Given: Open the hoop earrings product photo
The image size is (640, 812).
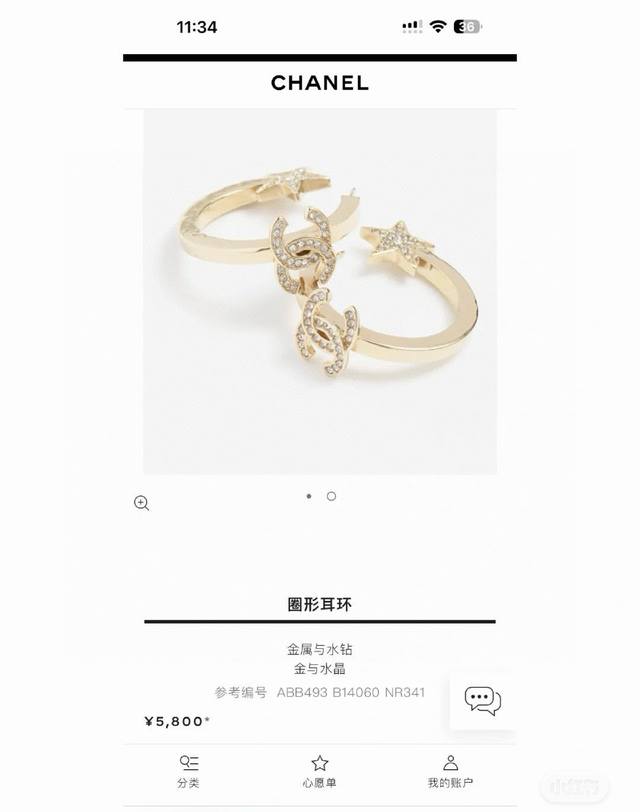Looking at the screenshot, I should pos(320,292).
